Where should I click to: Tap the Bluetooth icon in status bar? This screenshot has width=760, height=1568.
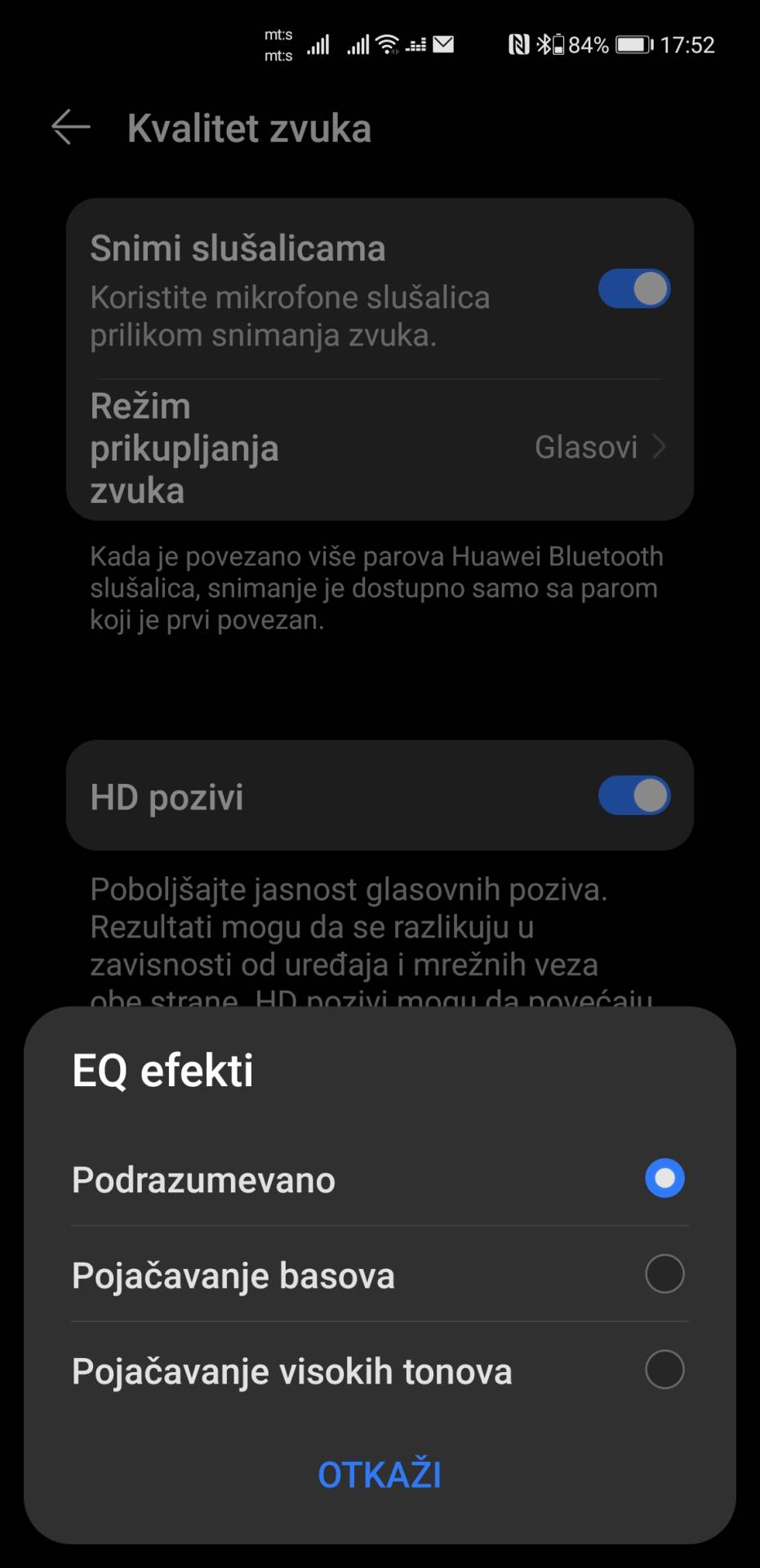(x=545, y=44)
